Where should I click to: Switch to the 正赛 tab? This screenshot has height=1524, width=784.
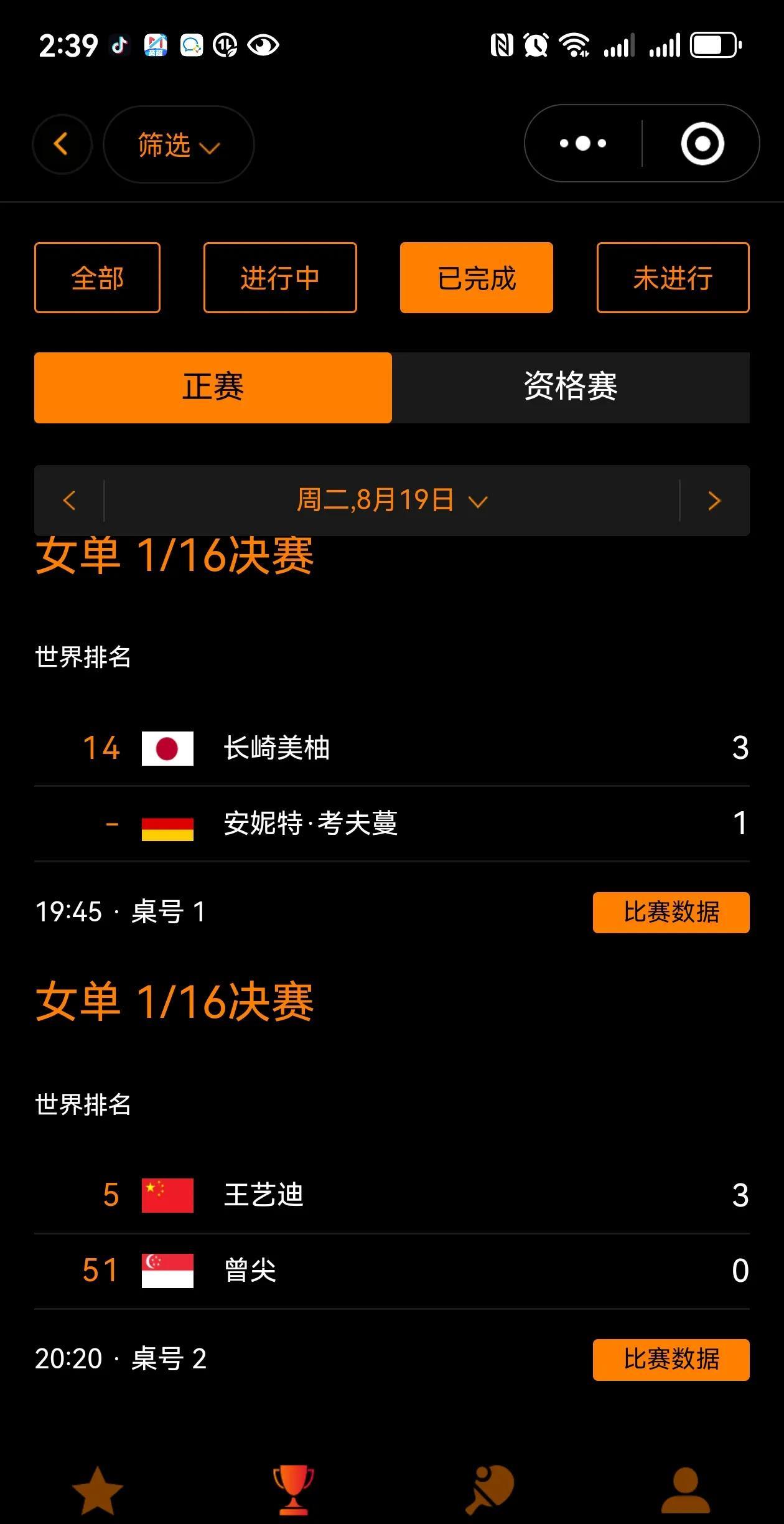click(213, 388)
